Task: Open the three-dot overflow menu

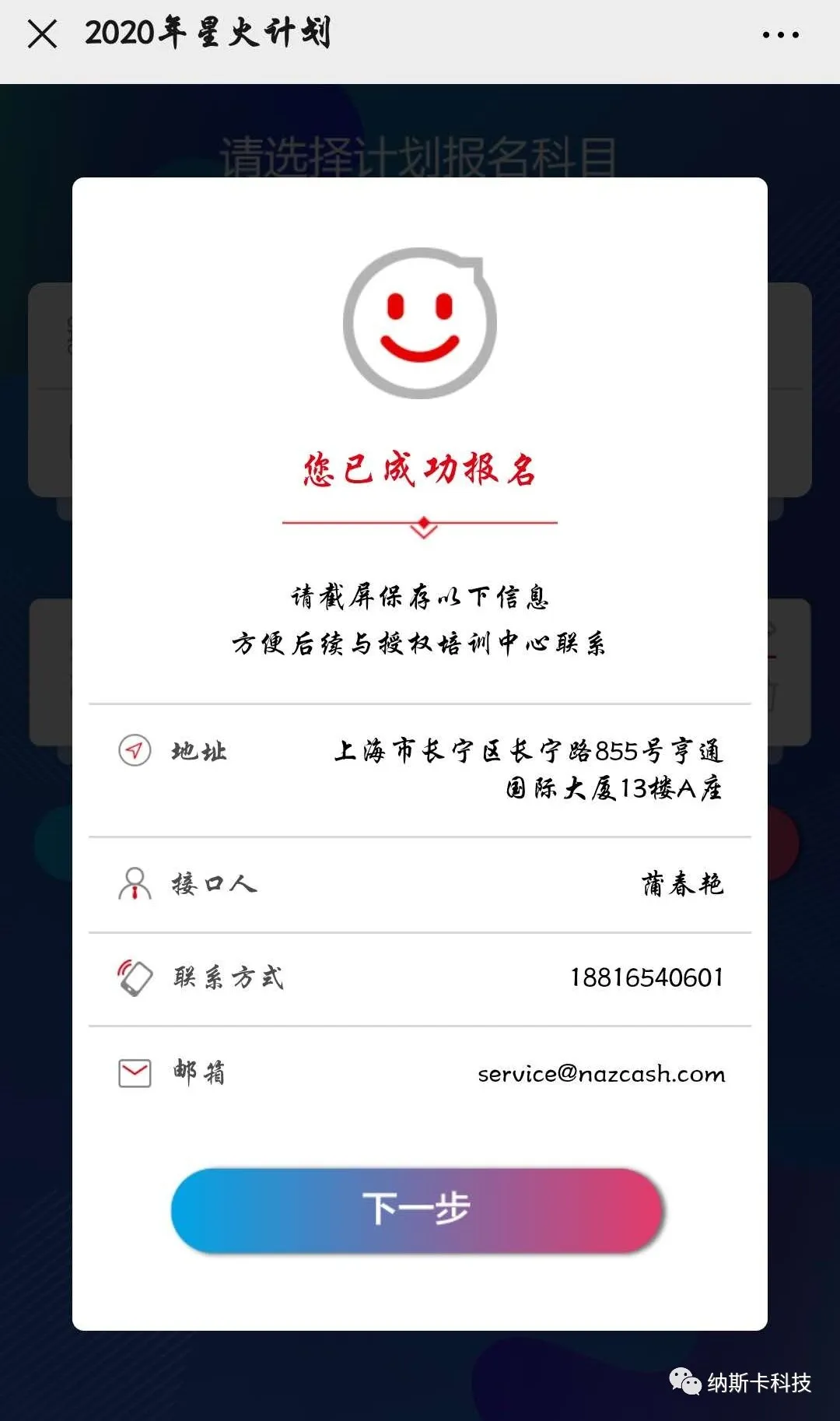Action: [780, 35]
